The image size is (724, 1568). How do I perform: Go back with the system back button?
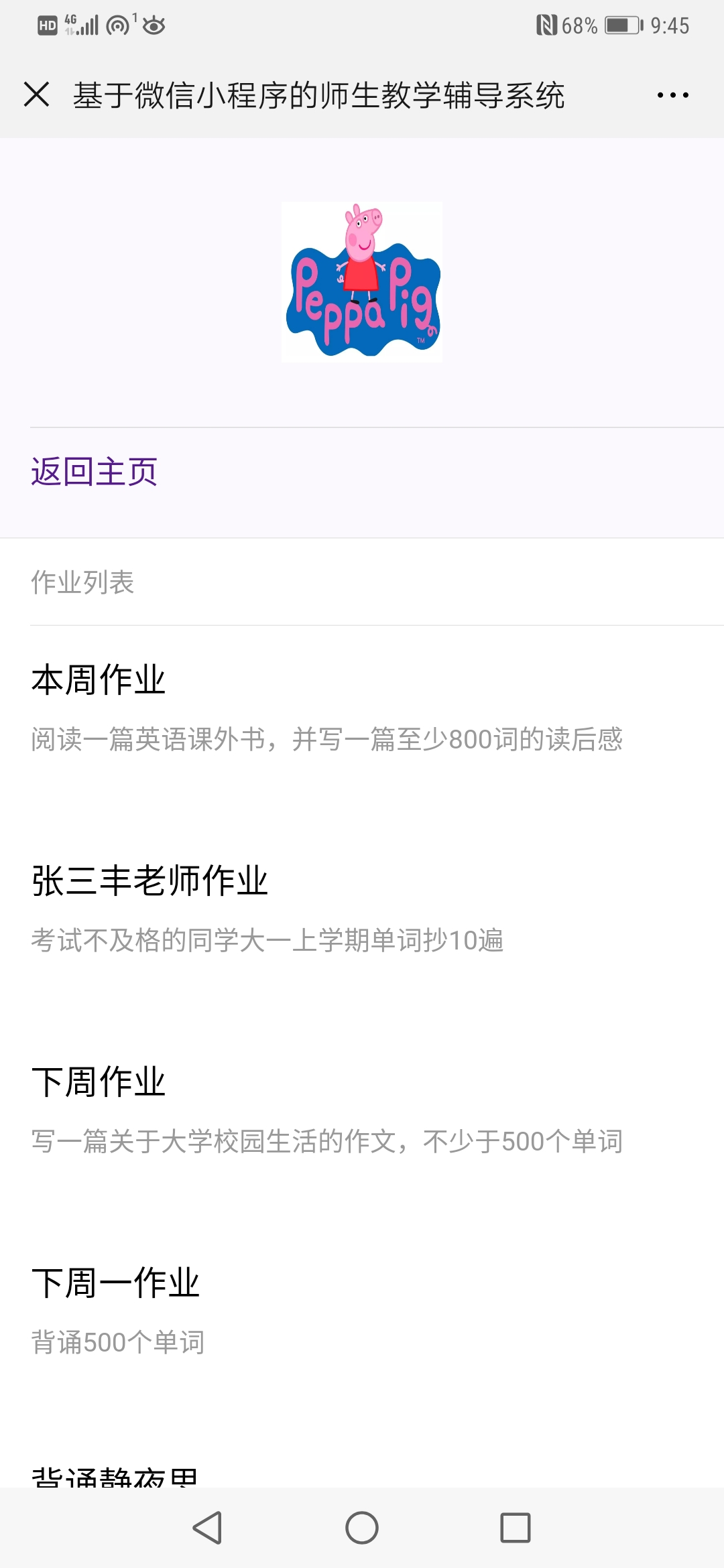tap(207, 1528)
